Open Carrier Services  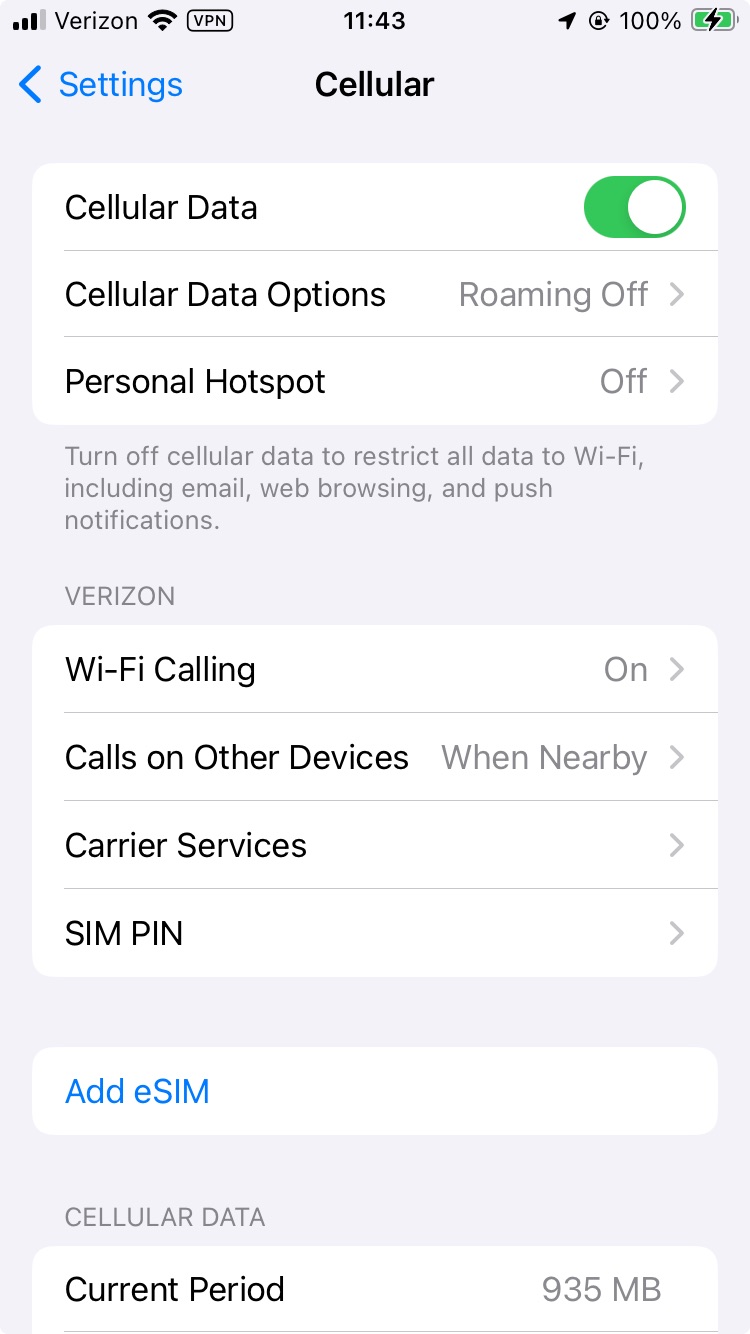click(375, 846)
